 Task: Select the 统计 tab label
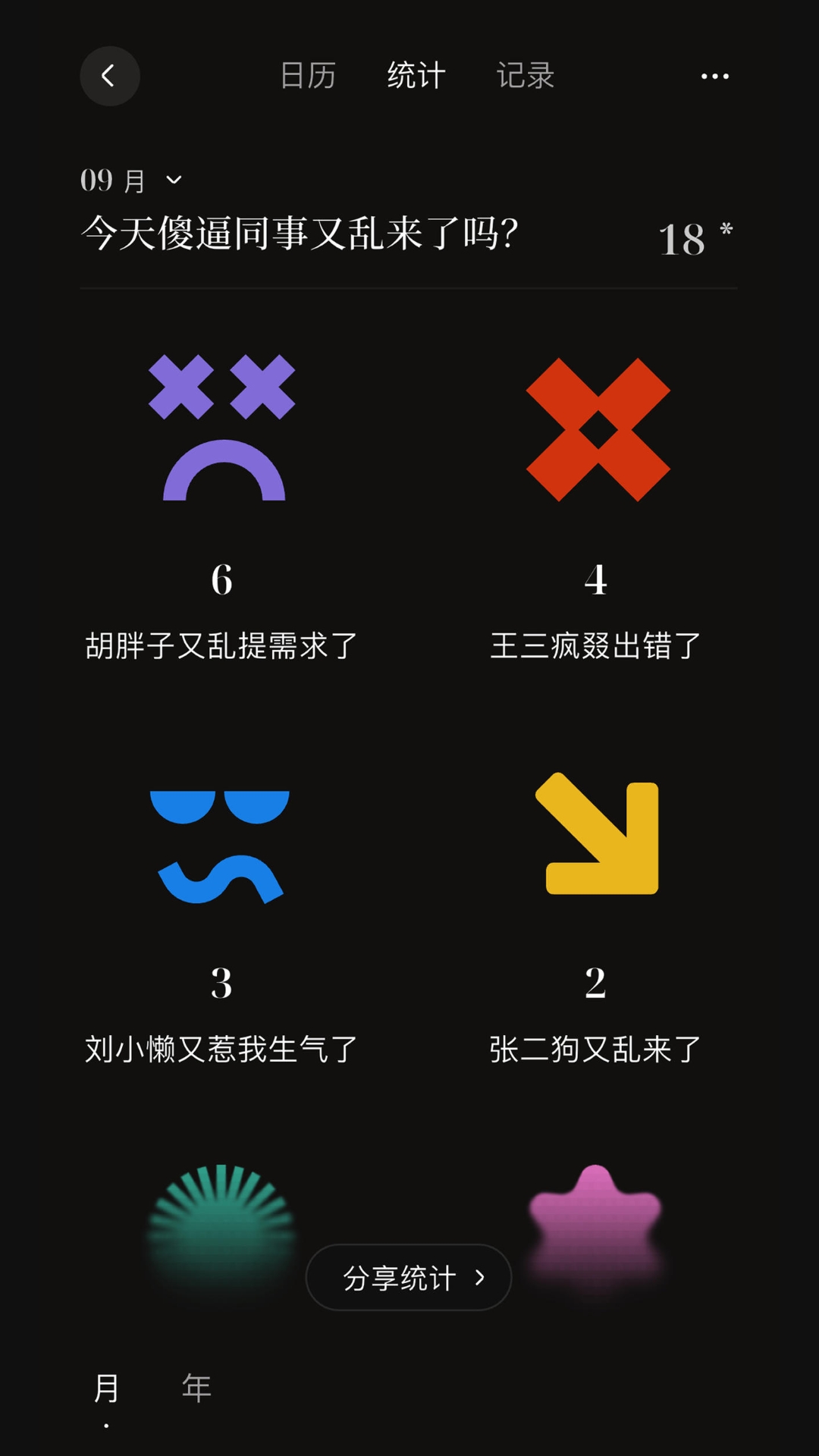click(415, 76)
